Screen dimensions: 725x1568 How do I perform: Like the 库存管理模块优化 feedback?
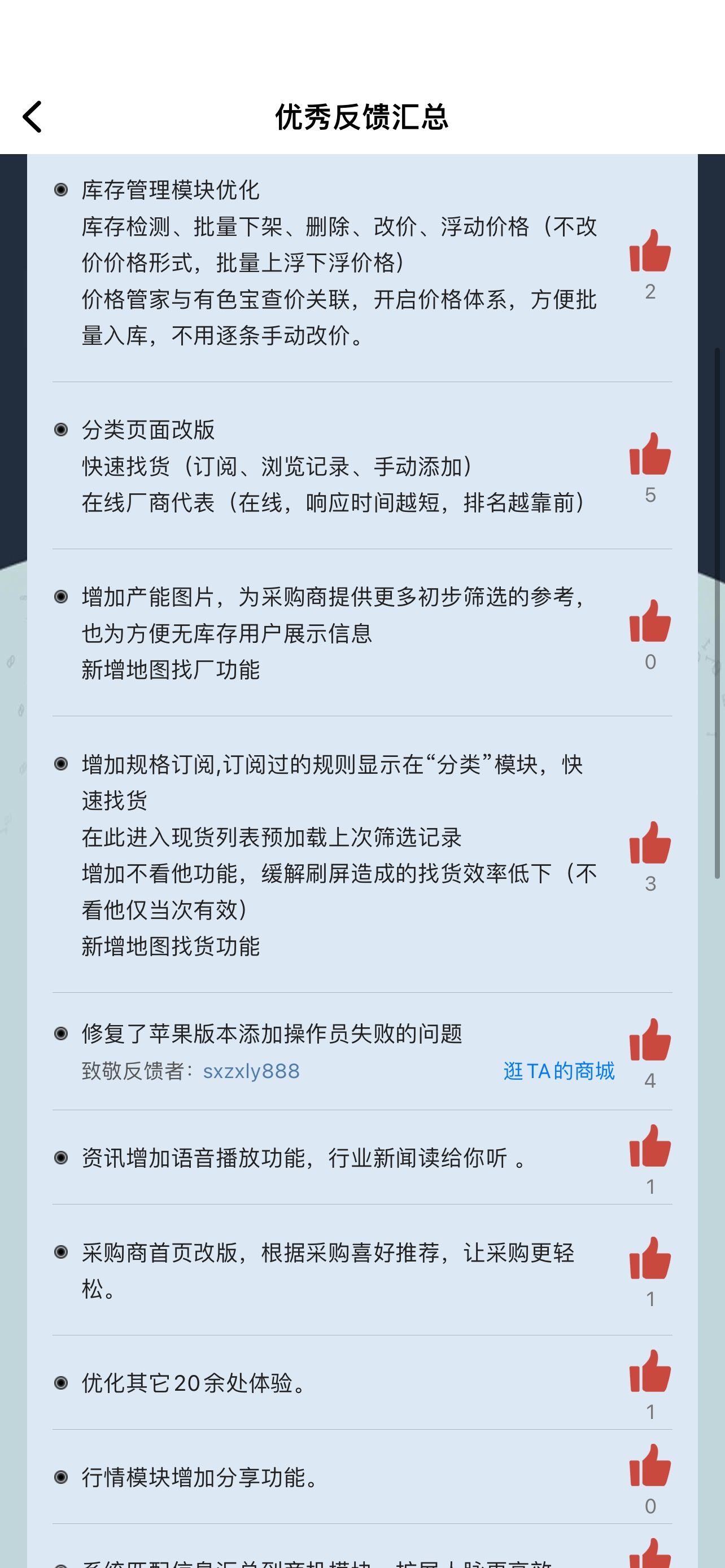click(650, 250)
